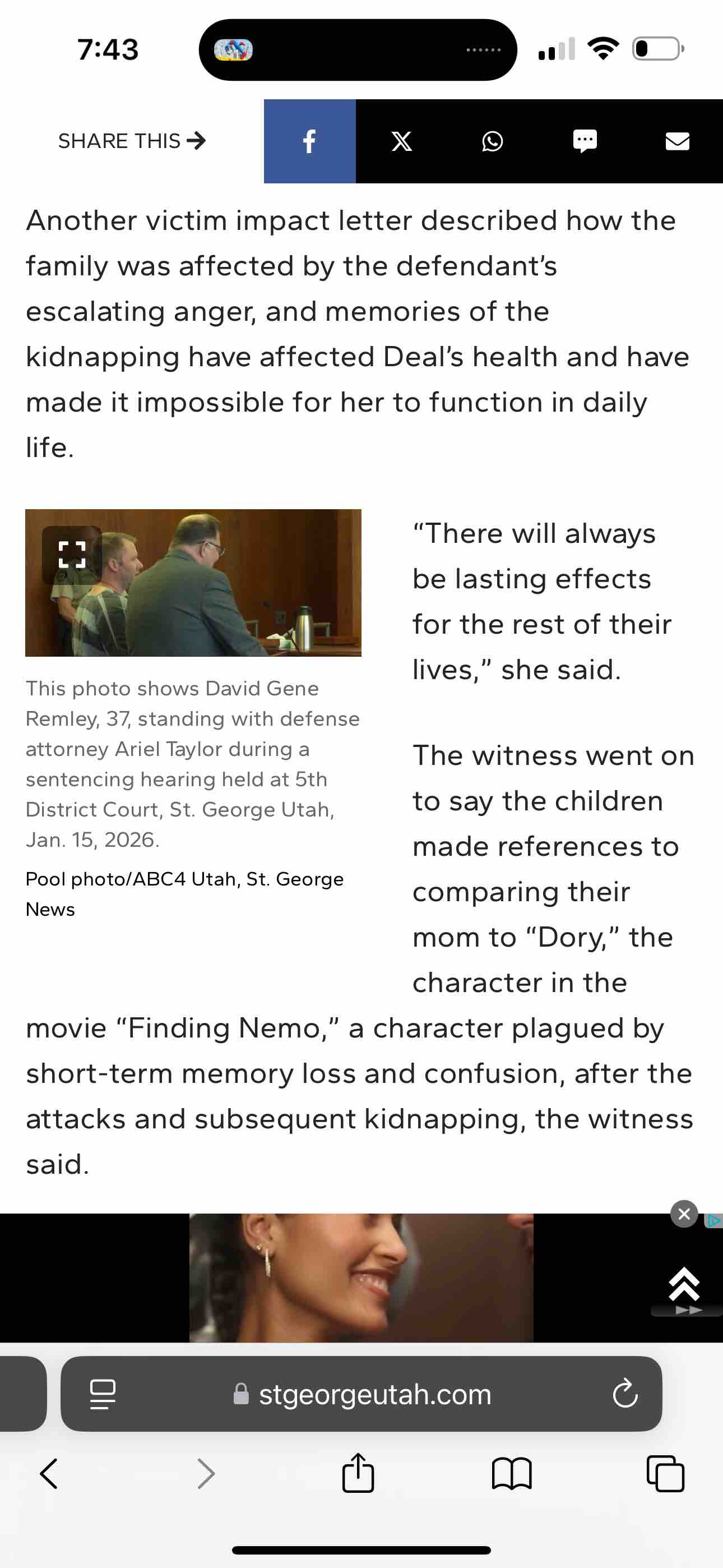Show all open Safari tabs
Image resolution: width=723 pixels, height=1568 pixels.
pos(665,1474)
